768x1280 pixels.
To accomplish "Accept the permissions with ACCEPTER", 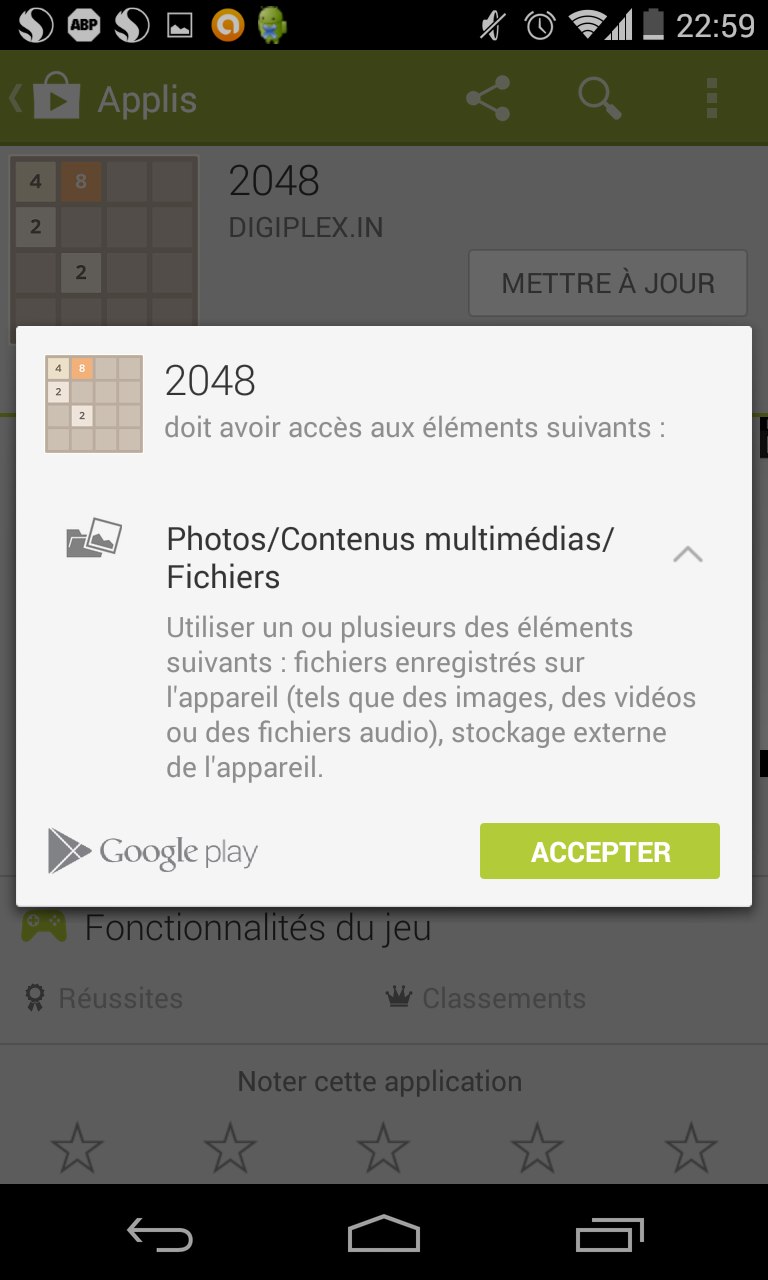I will pyautogui.click(x=599, y=851).
